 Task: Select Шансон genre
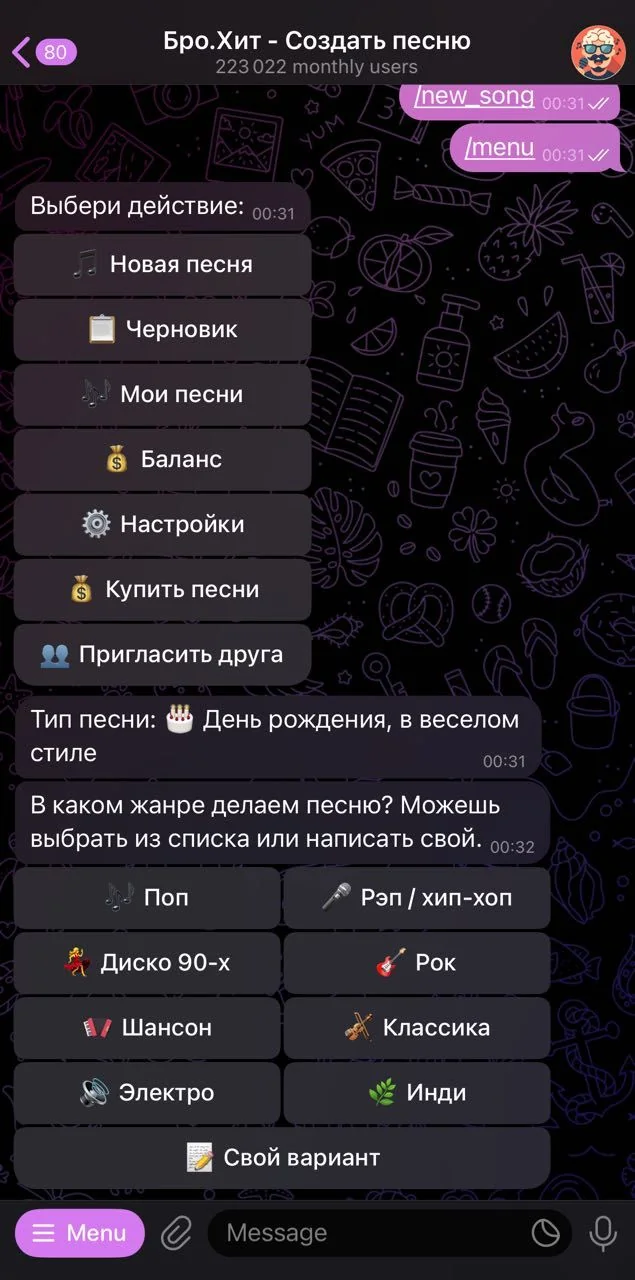pos(147,1028)
